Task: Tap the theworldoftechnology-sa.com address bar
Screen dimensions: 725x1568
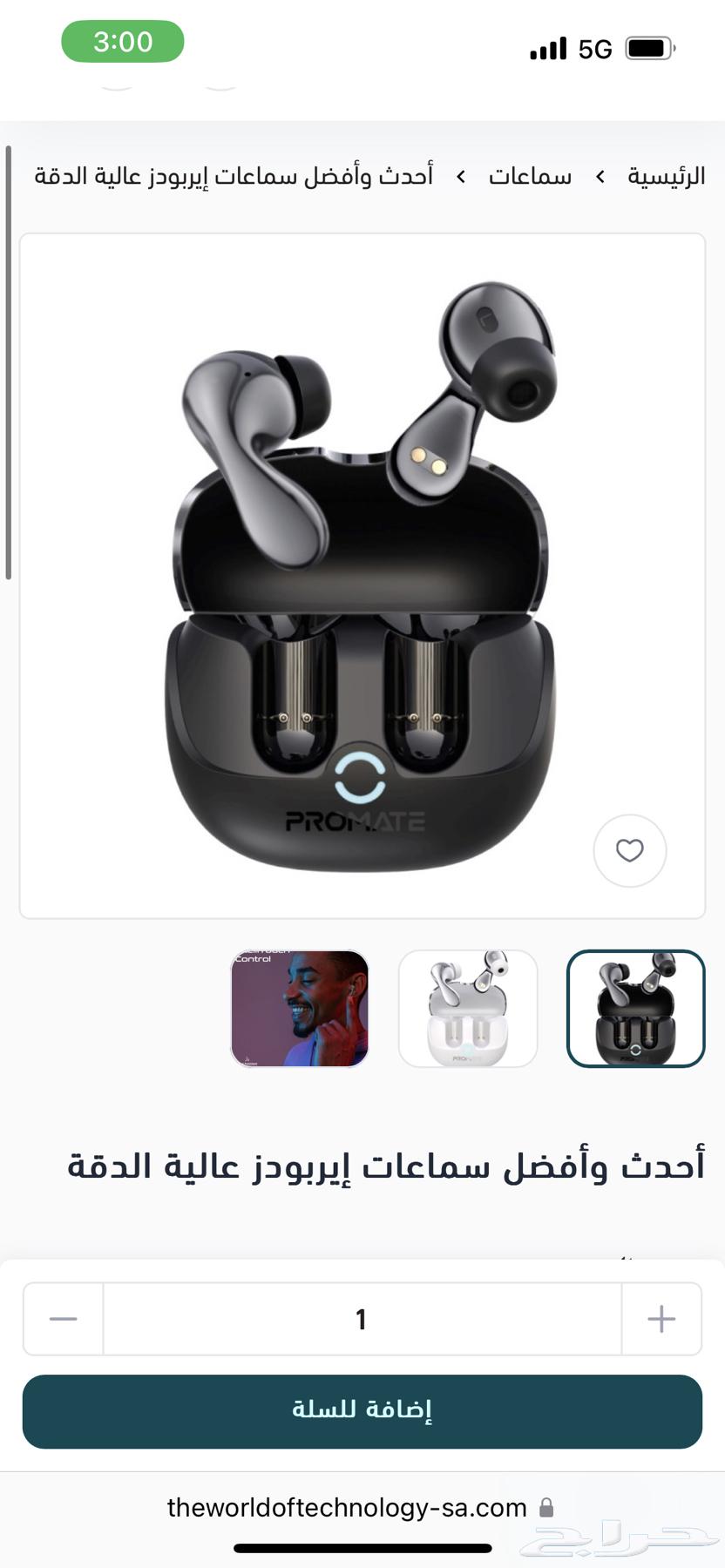Action: click(x=349, y=1507)
